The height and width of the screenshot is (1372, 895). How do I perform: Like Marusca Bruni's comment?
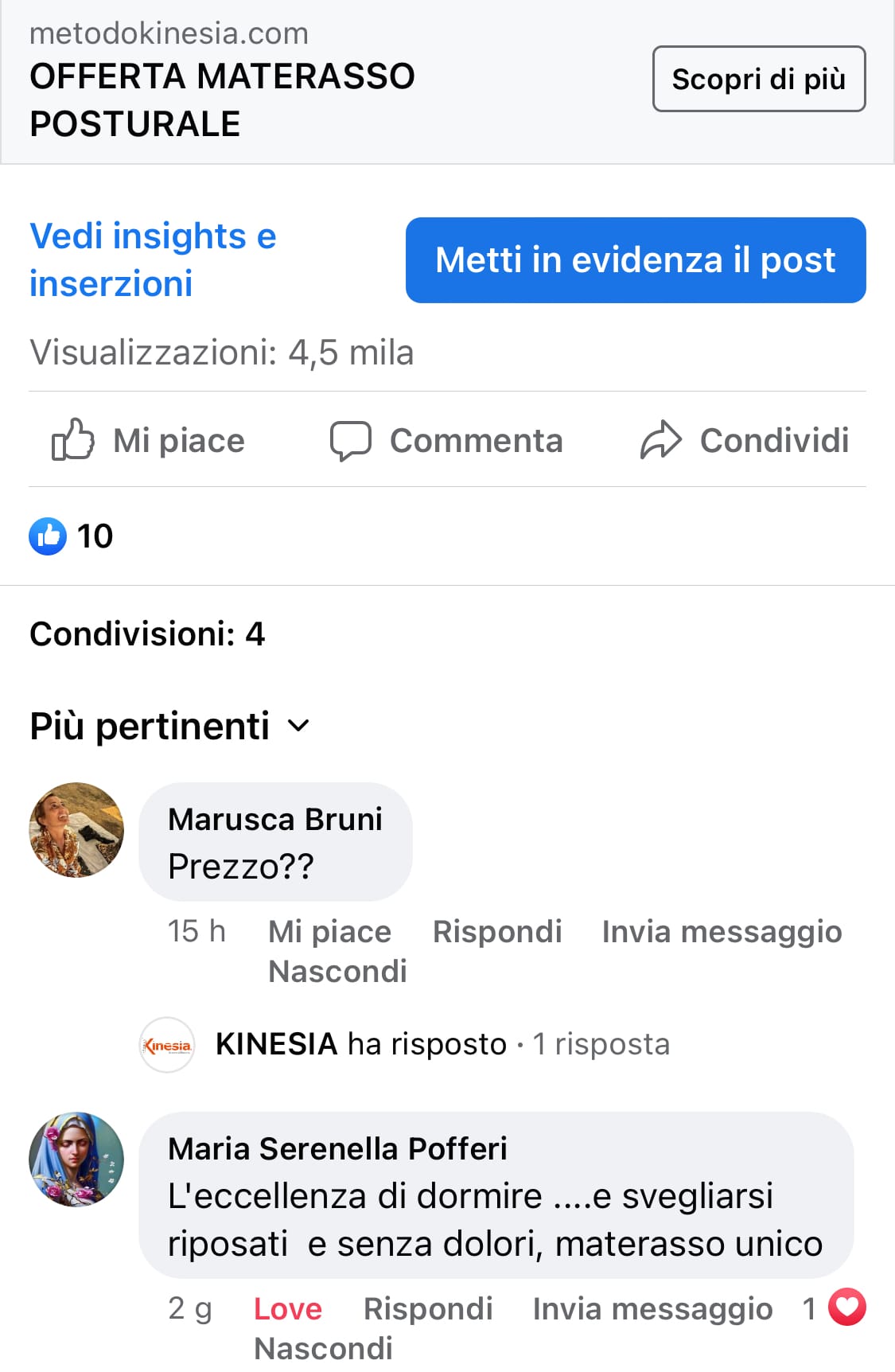point(329,931)
